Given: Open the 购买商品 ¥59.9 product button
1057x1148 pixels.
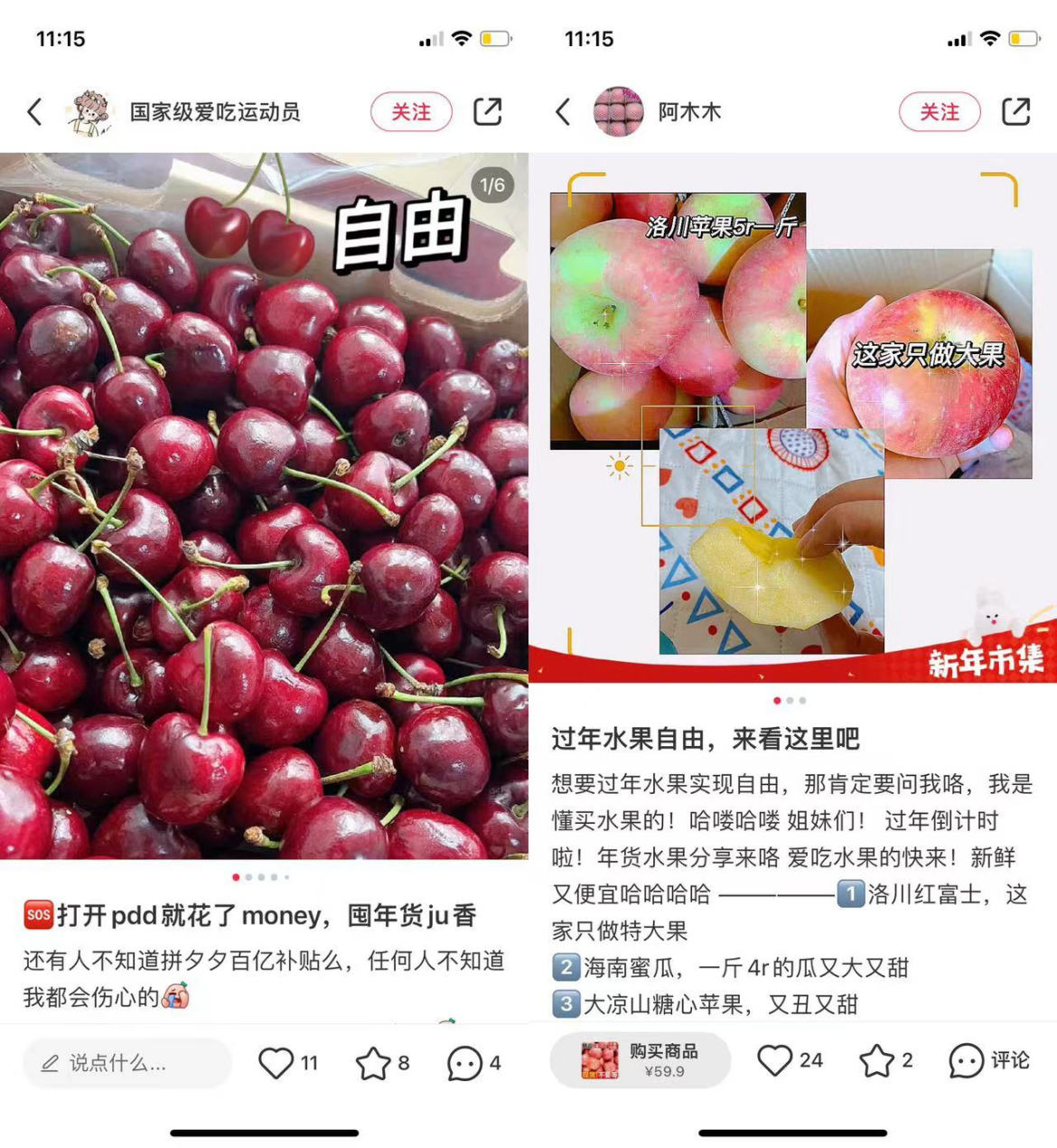Looking at the screenshot, I should click(641, 1060).
